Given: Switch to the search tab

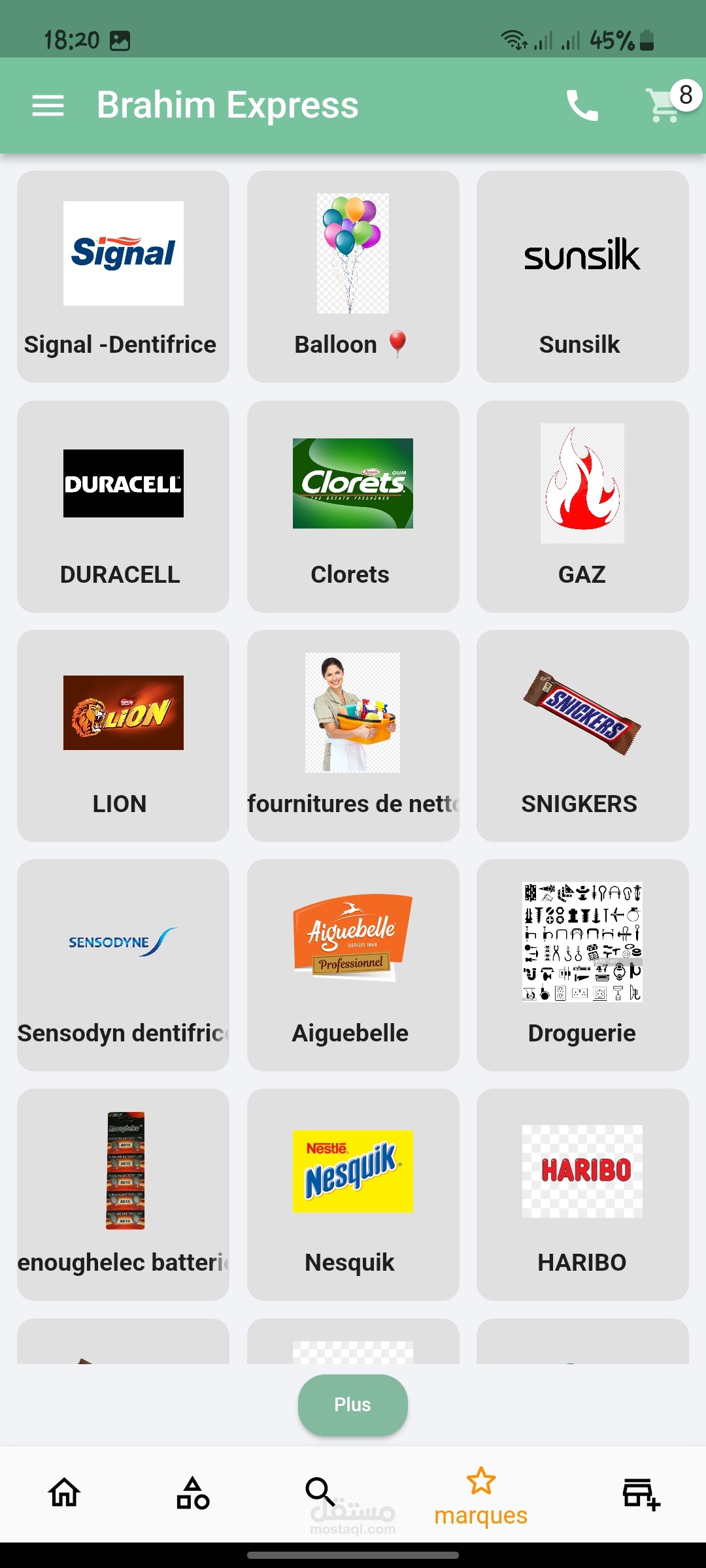Looking at the screenshot, I should point(320,1493).
